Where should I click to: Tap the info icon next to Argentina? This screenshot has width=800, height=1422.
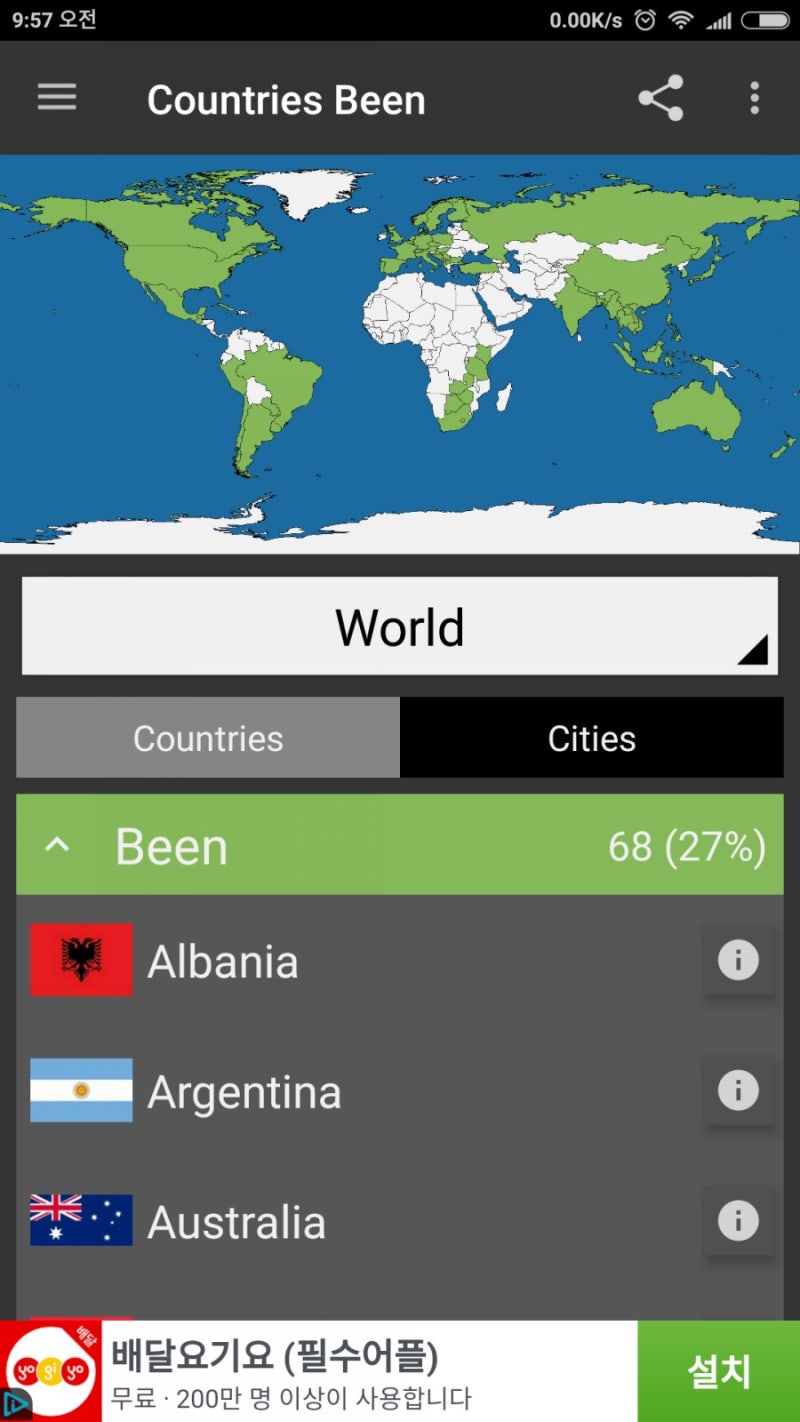coord(738,1091)
